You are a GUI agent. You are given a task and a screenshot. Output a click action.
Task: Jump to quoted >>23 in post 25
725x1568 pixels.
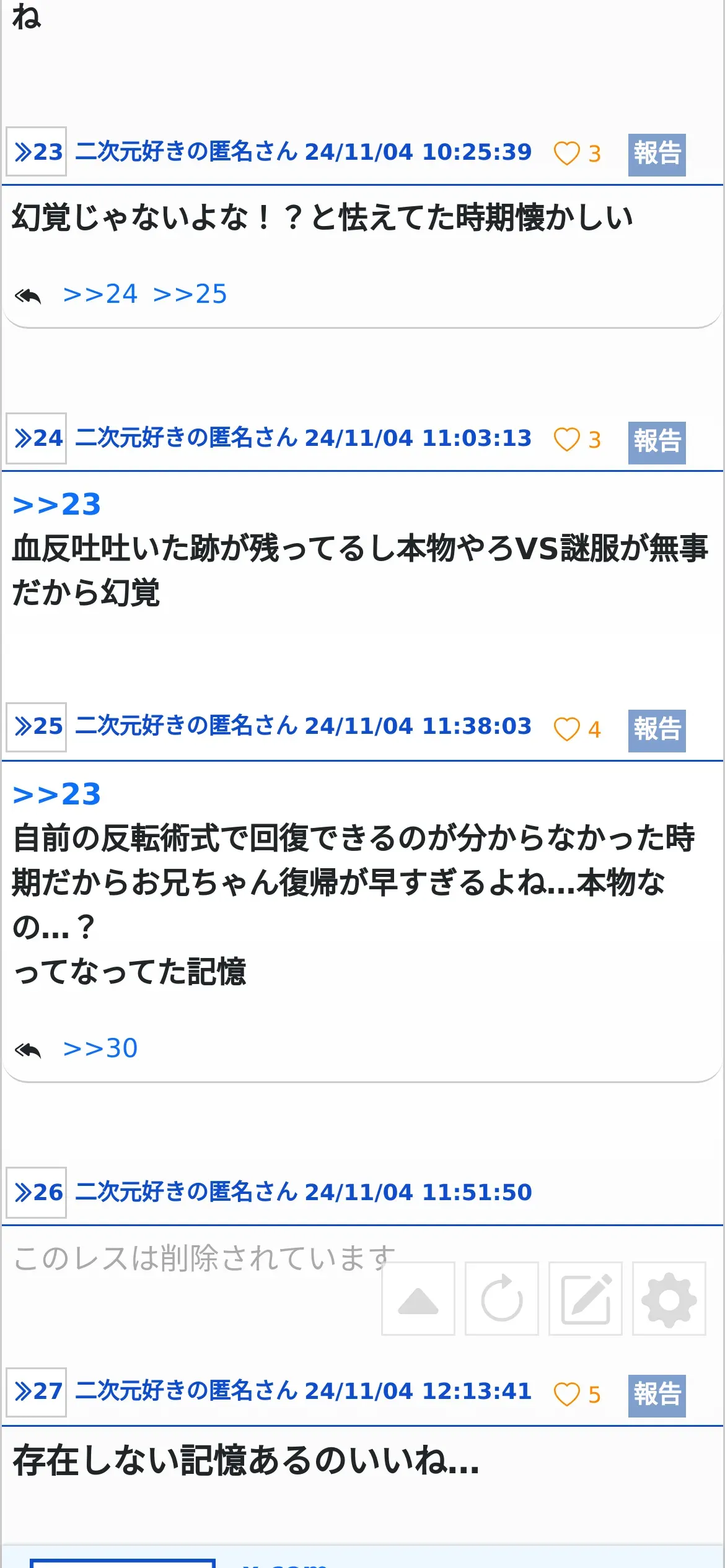(x=57, y=795)
